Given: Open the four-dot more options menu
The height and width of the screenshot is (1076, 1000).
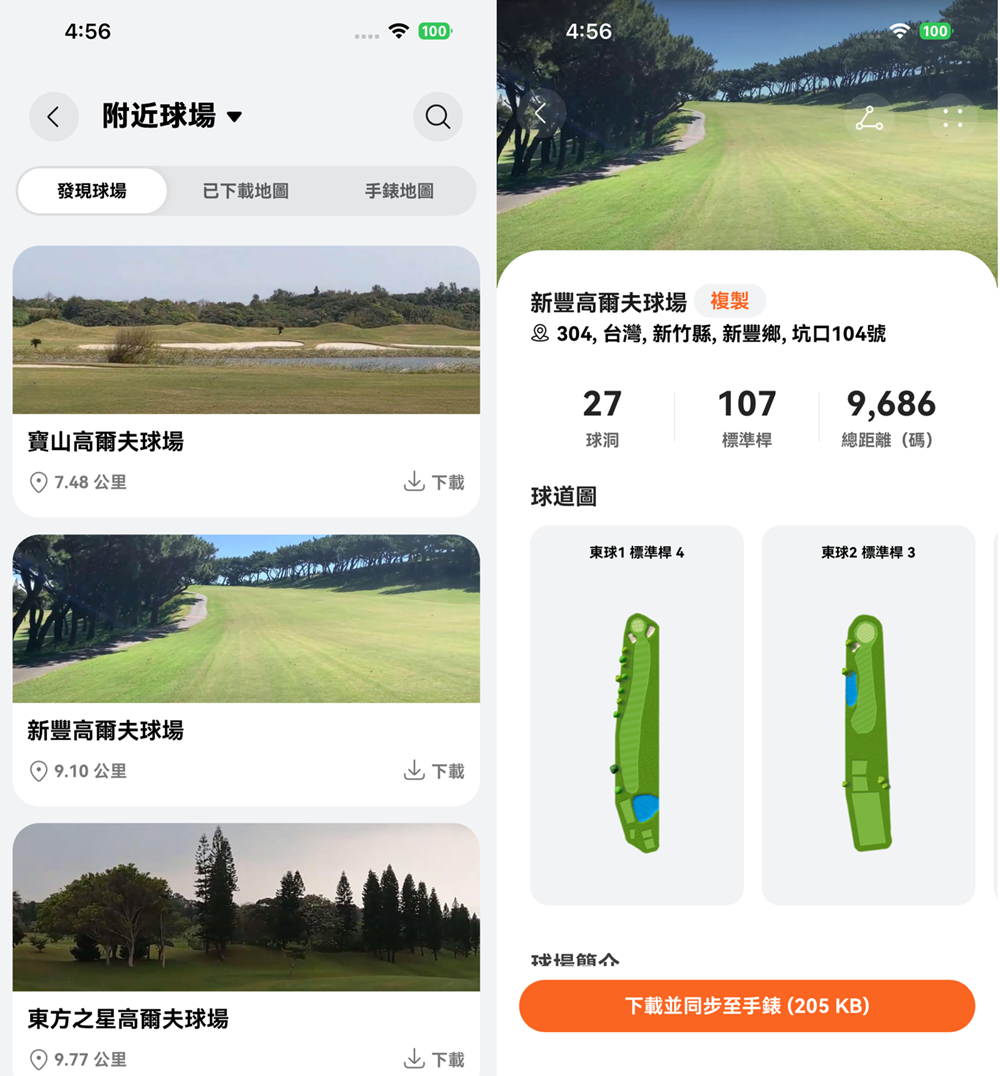Looking at the screenshot, I should click(952, 118).
